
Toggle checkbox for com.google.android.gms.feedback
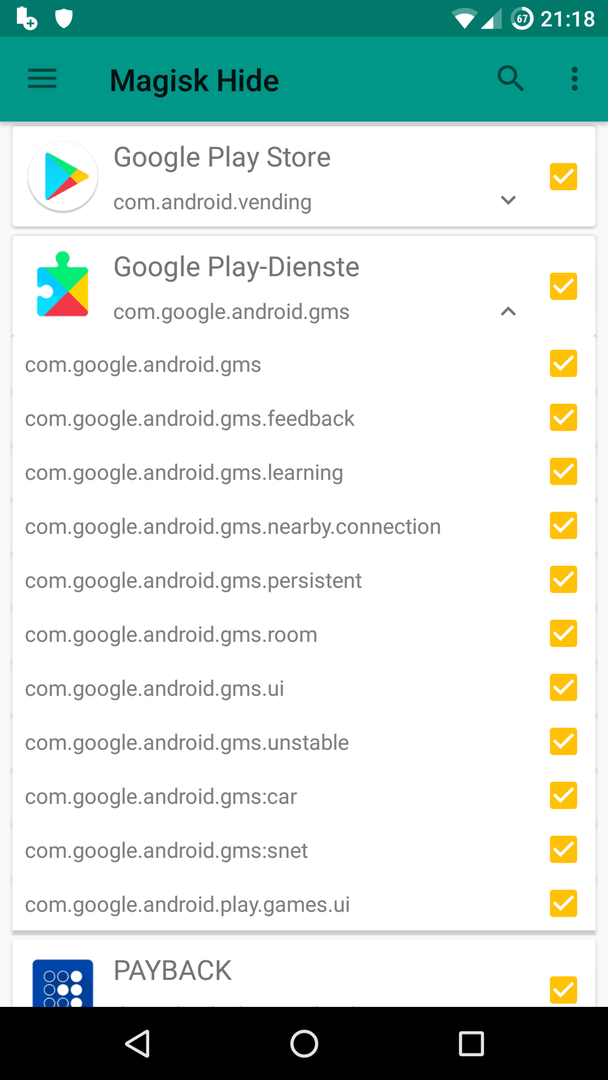563,417
